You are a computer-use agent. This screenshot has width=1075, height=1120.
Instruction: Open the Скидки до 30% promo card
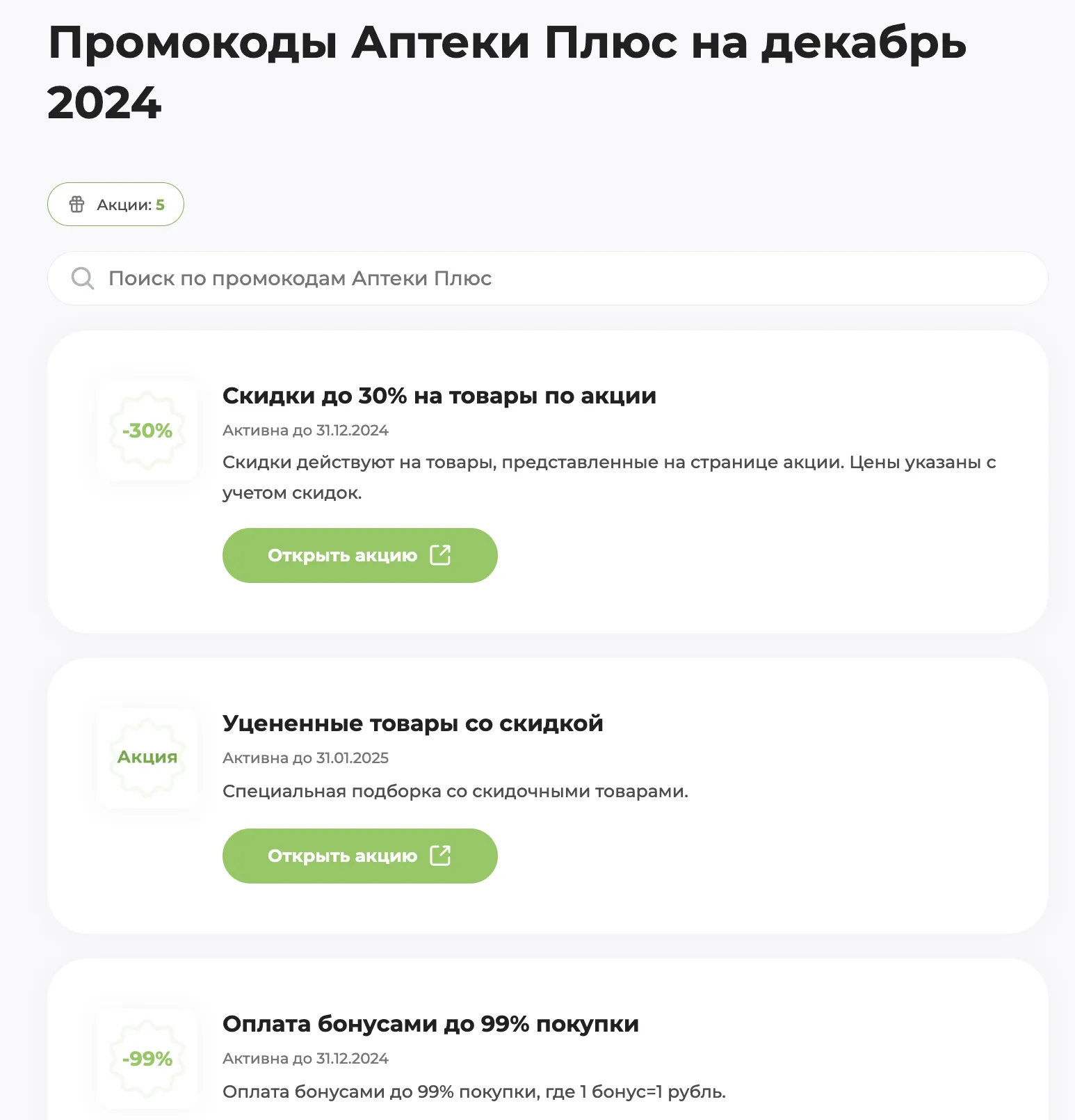coord(439,396)
